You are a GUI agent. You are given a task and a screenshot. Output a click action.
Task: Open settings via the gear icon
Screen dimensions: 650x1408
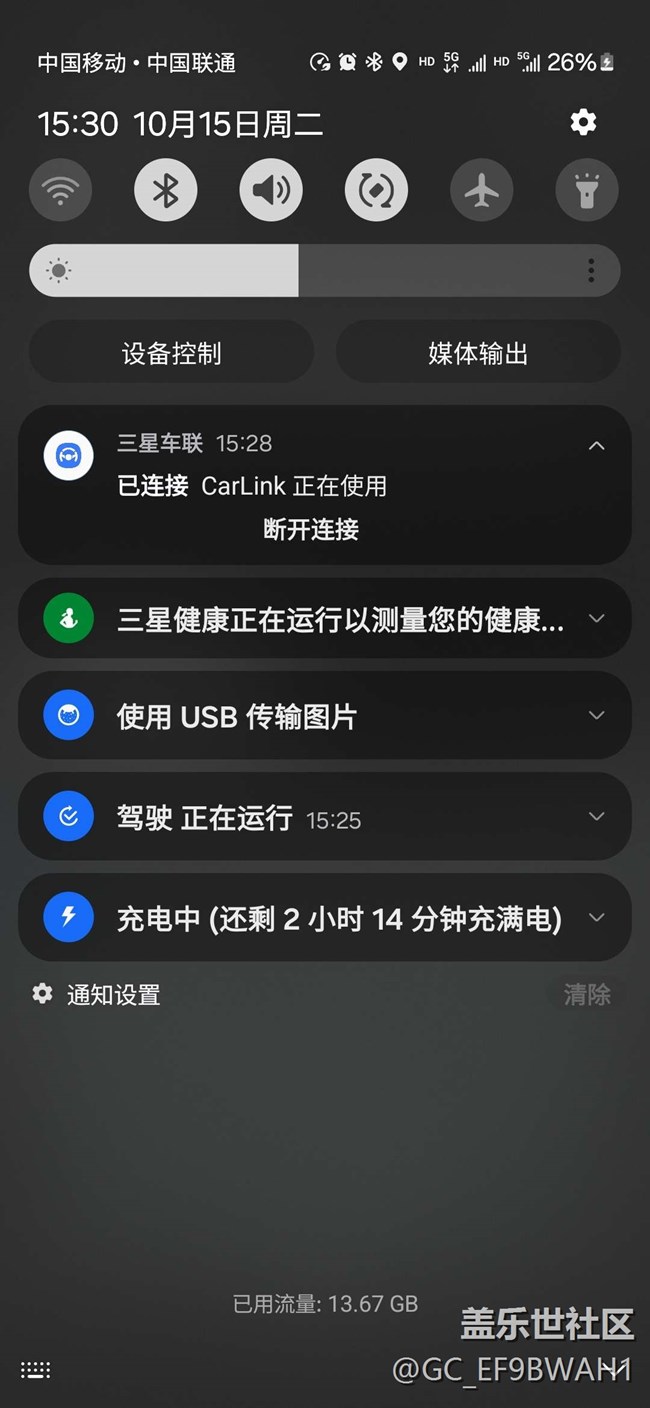(x=583, y=122)
